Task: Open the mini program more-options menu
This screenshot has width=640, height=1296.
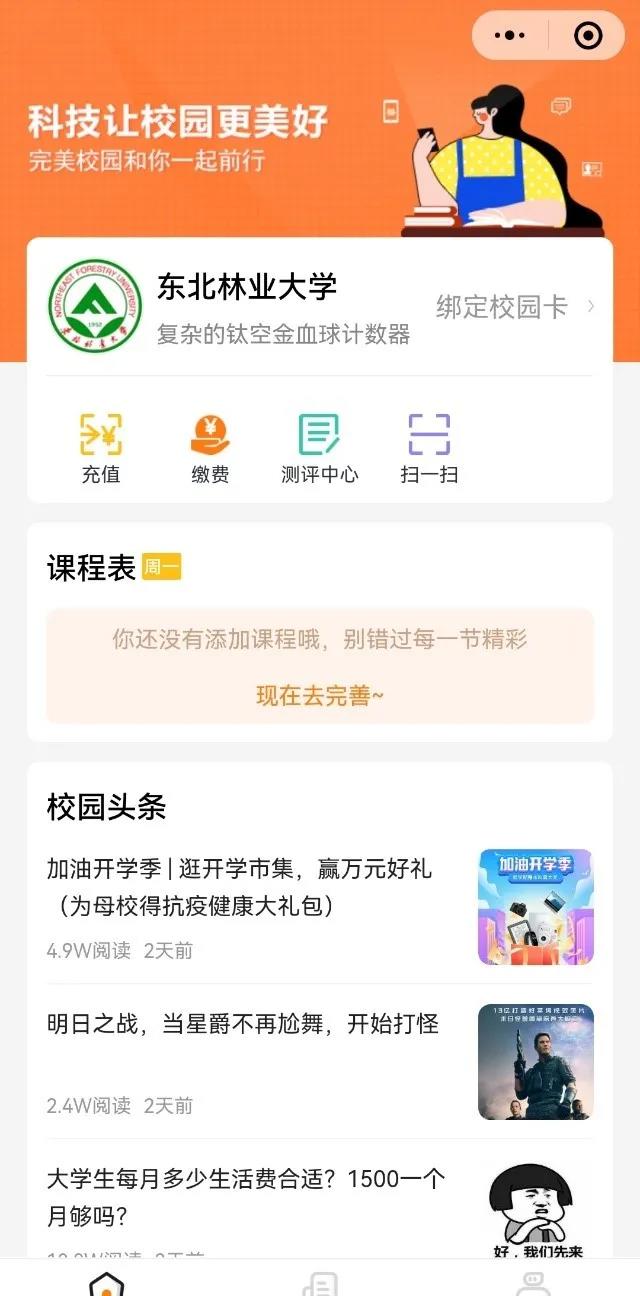Action: pos(510,36)
